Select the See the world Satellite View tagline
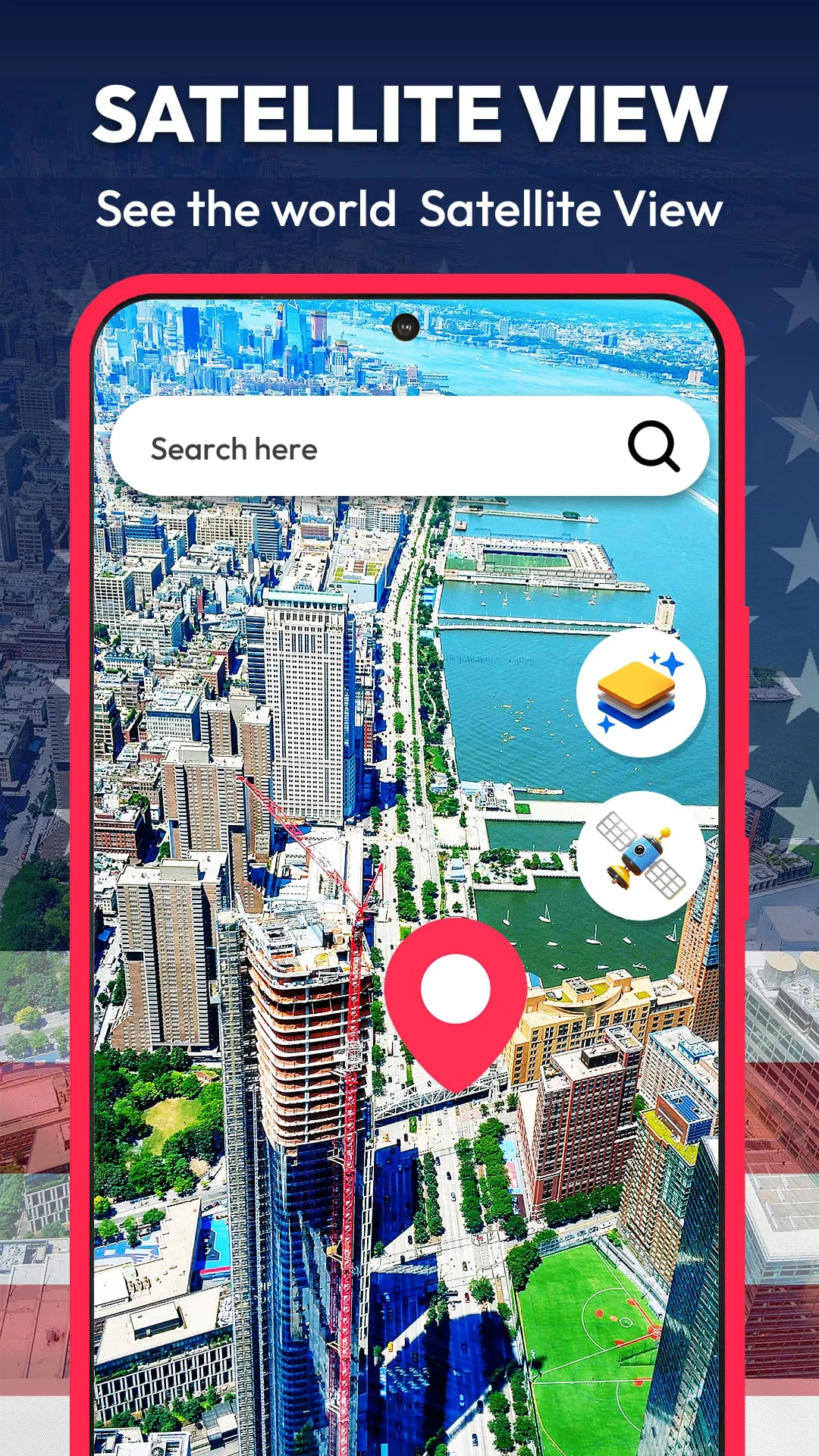The width and height of the screenshot is (819, 1456). pyautogui.click(x=409, y=210)
